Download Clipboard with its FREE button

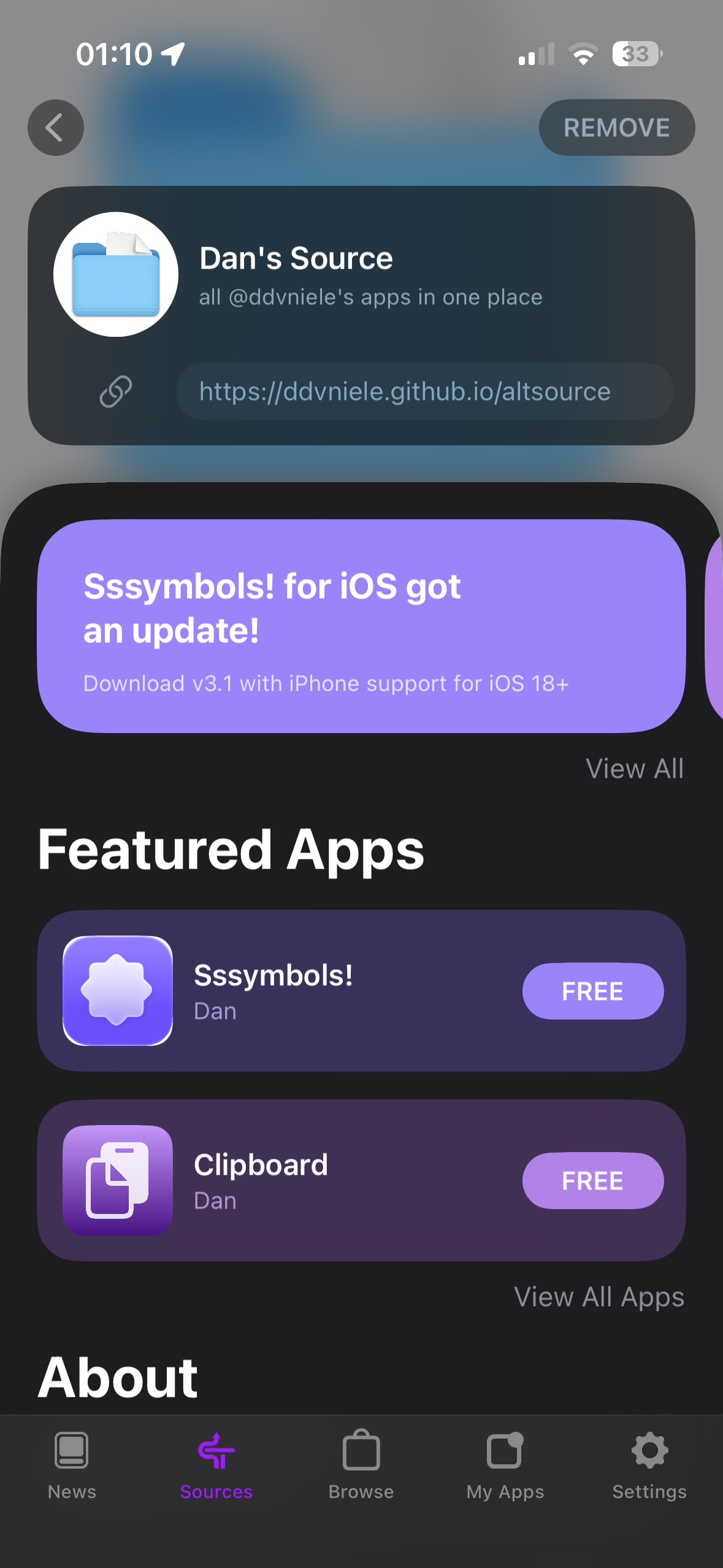[x=592, y=1180]
